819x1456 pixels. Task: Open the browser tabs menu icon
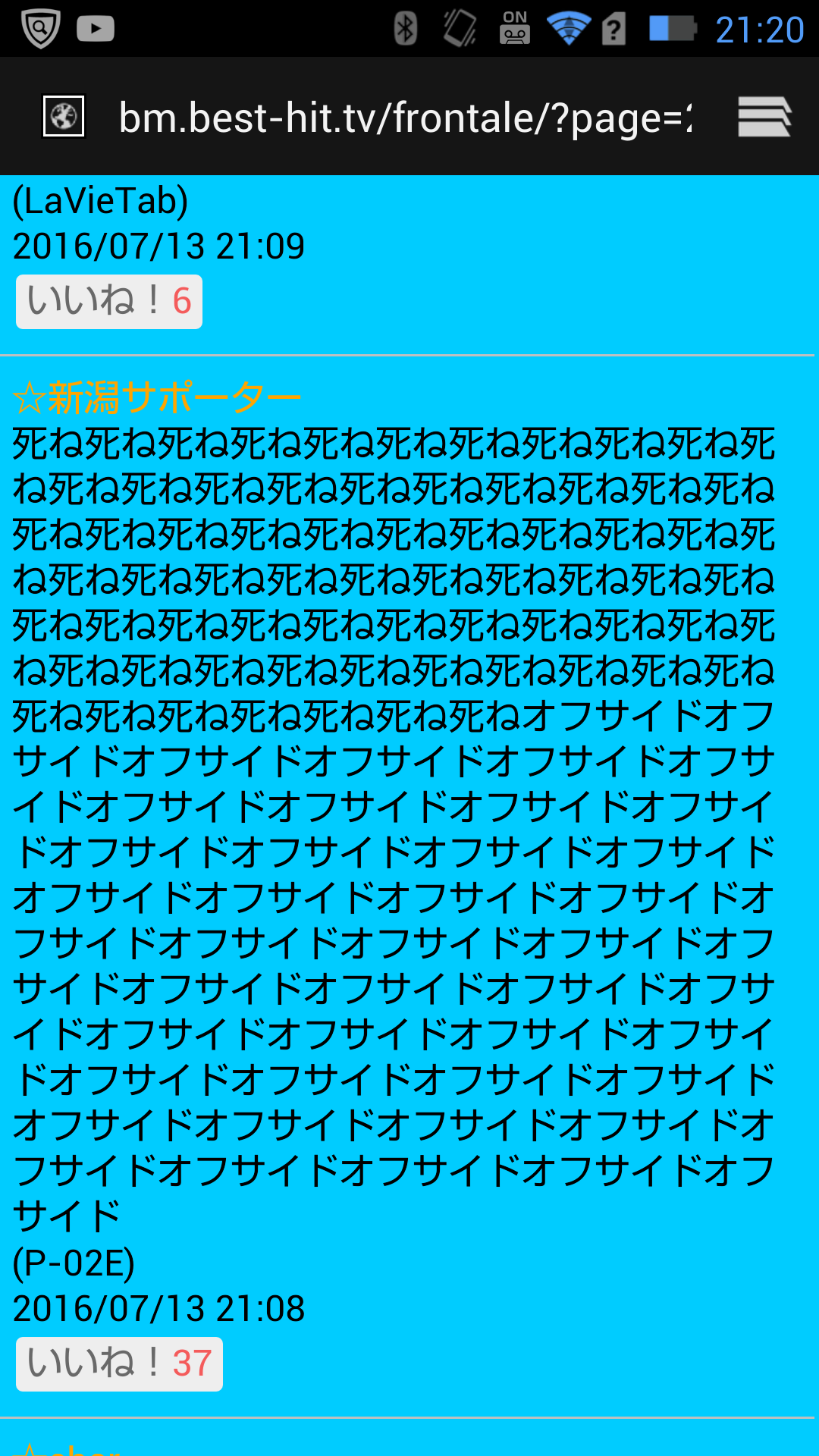[764, 117]
